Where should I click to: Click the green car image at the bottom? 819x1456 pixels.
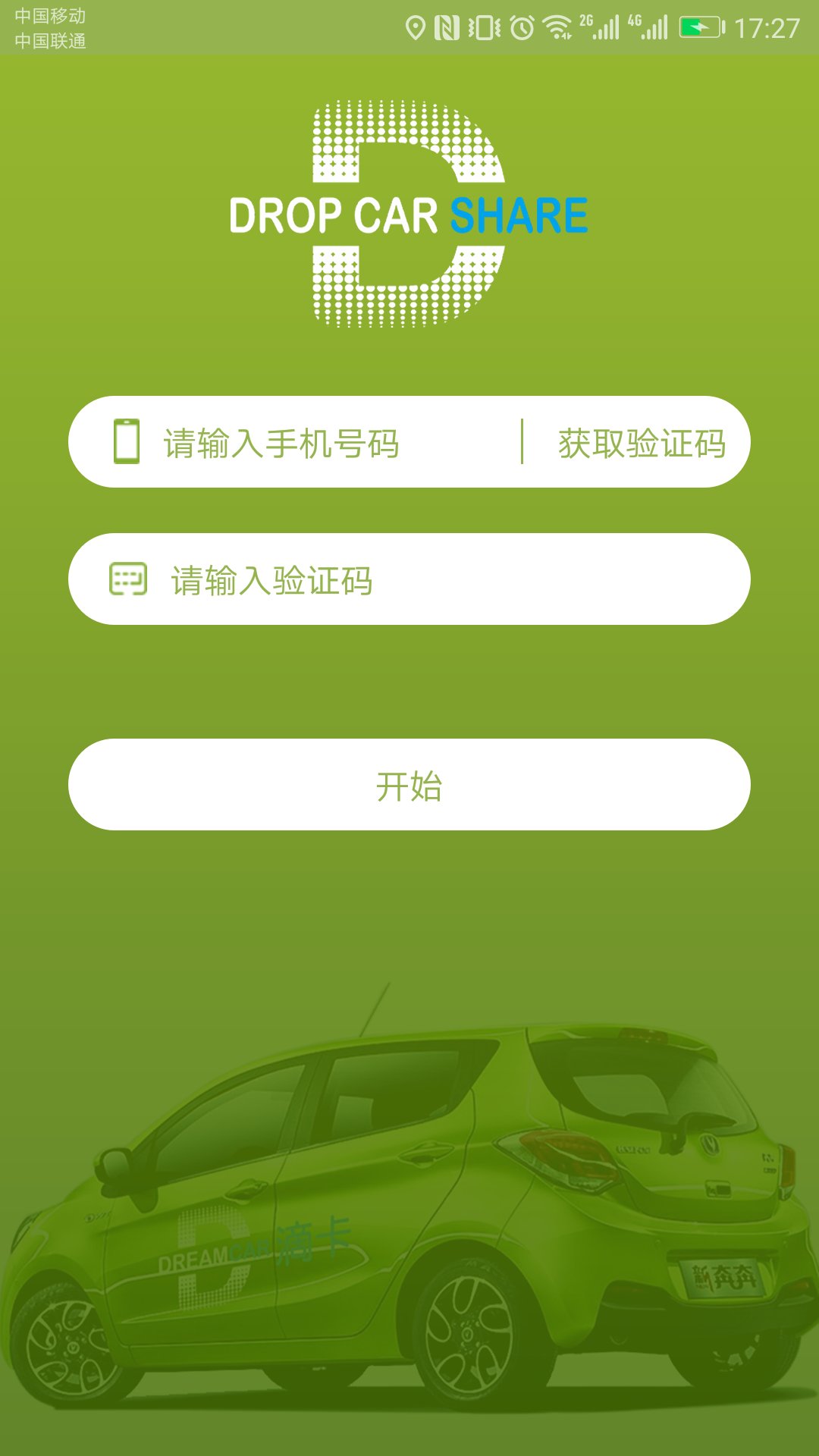pyautogui.click(x=409, y=1213)
